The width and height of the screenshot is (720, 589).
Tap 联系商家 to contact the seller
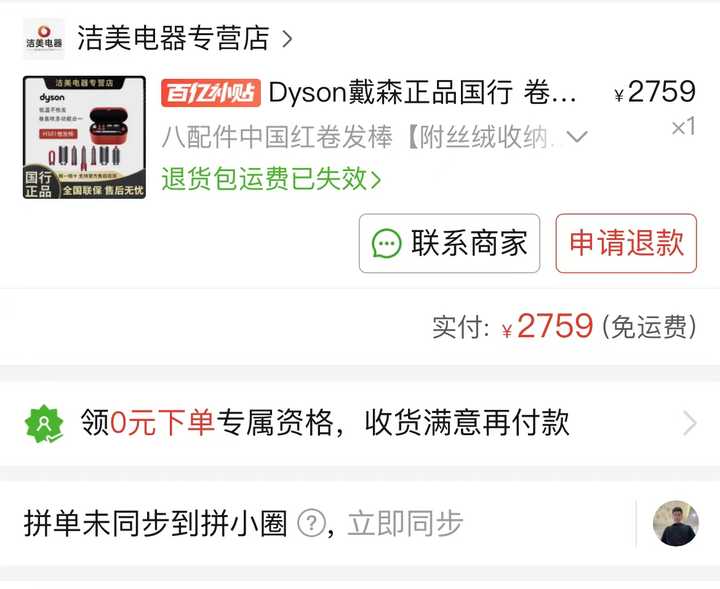click(x=449, y=243)
